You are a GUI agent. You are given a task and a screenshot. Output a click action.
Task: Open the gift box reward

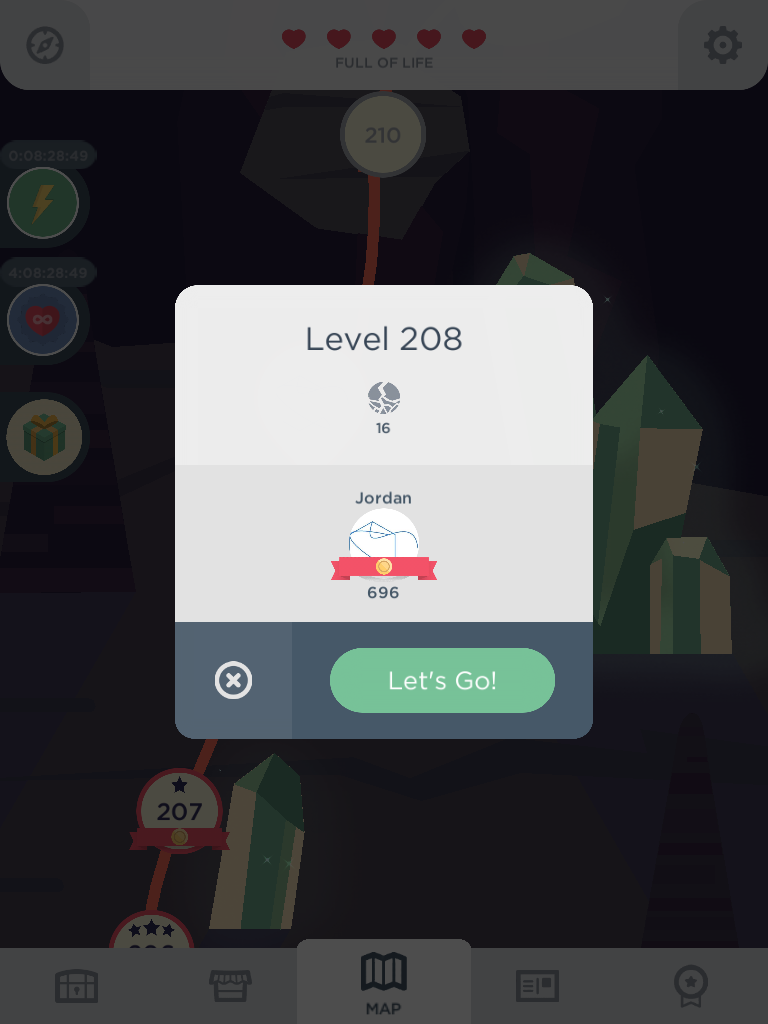pyautogui.click(x=44, y=437)
